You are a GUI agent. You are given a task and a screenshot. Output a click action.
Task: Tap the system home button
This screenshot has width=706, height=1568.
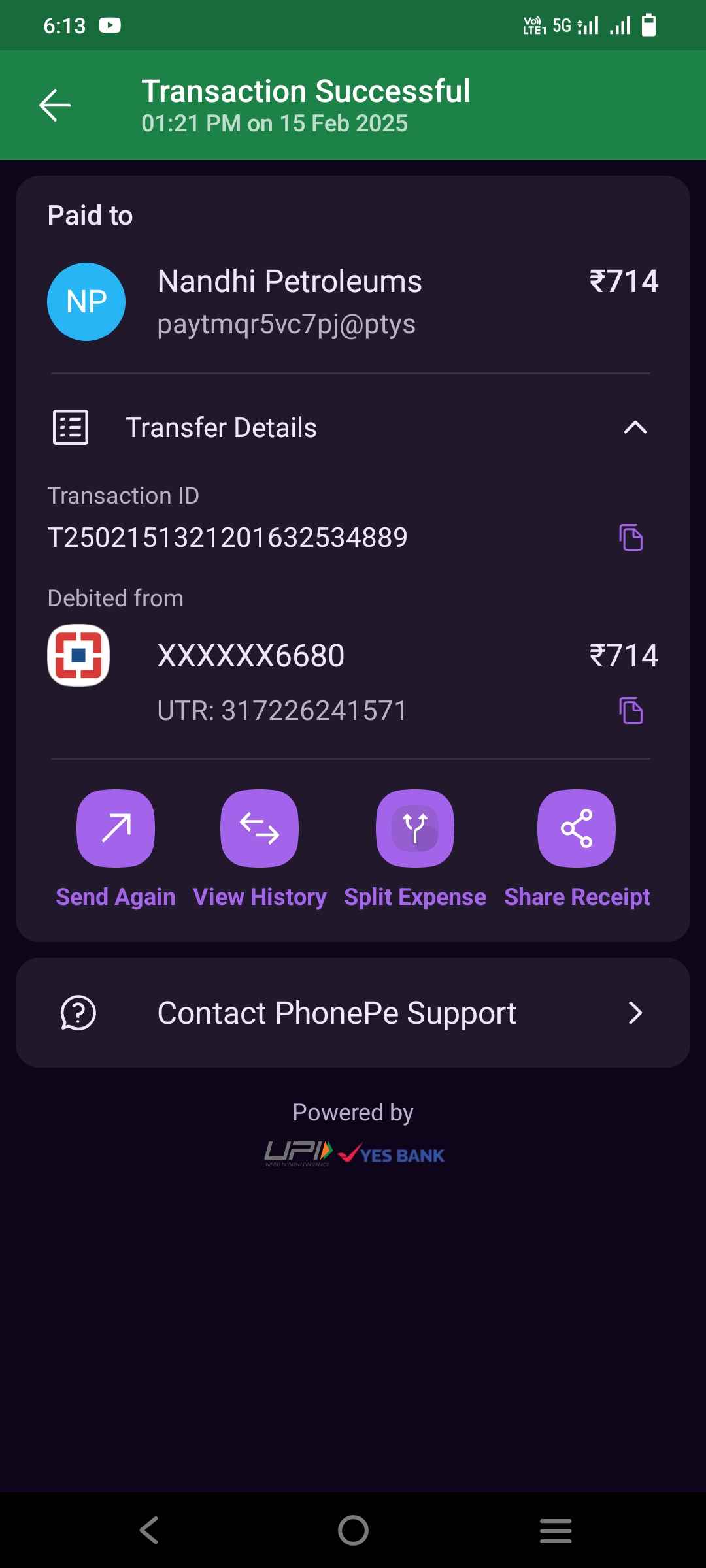tap(353, 1530)
